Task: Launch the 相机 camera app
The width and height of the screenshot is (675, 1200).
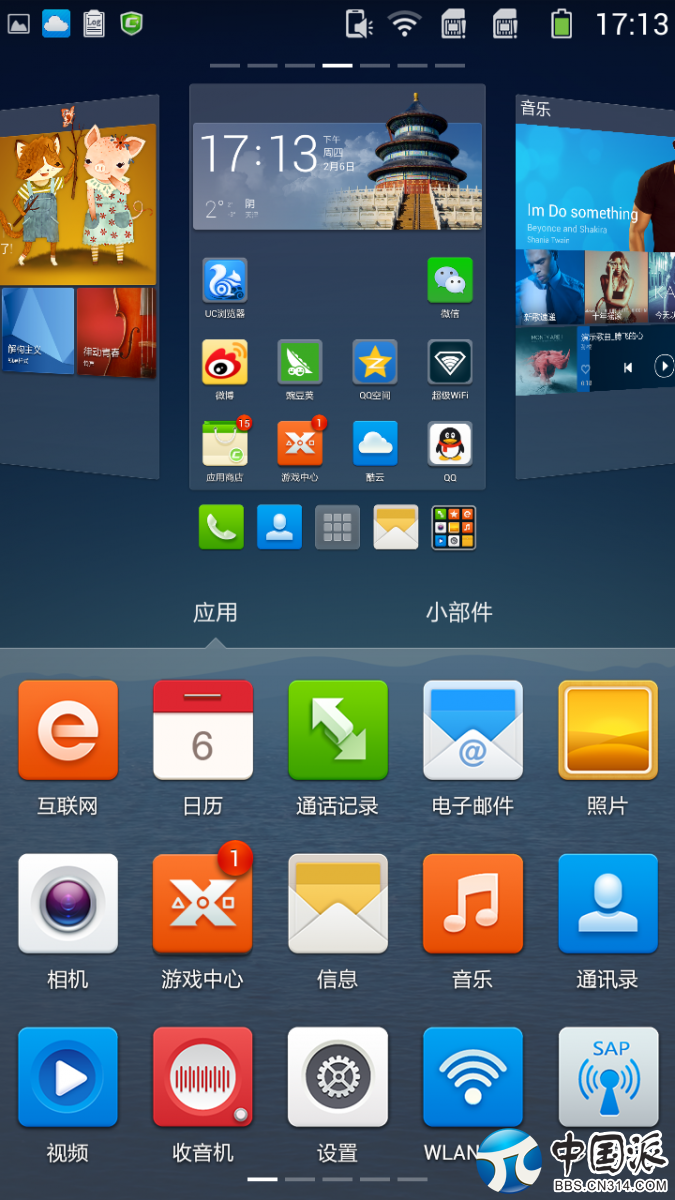Action: [x=68, y=904]
